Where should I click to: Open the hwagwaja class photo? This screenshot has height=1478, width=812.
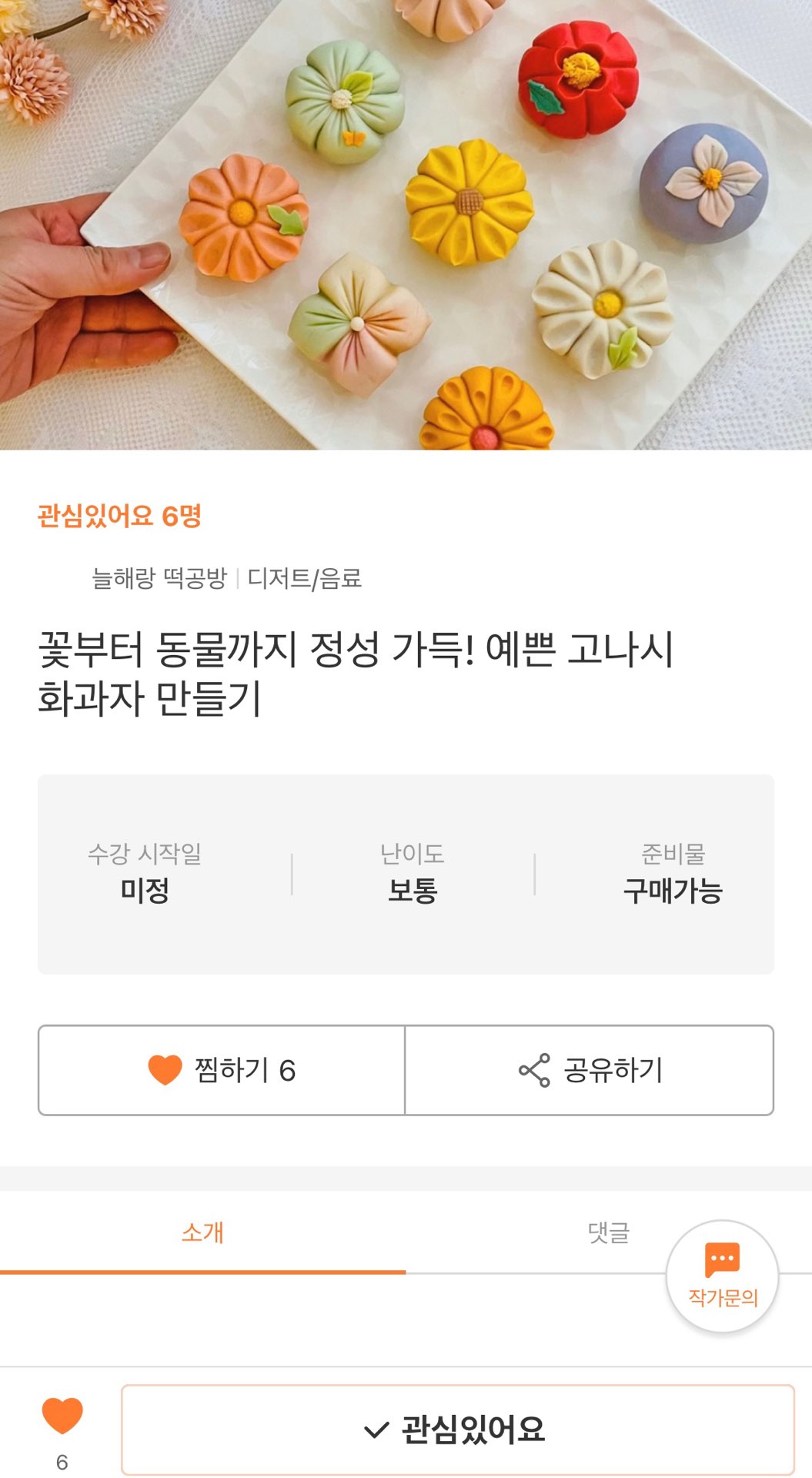pyautogui.click(x=406, y=223)
